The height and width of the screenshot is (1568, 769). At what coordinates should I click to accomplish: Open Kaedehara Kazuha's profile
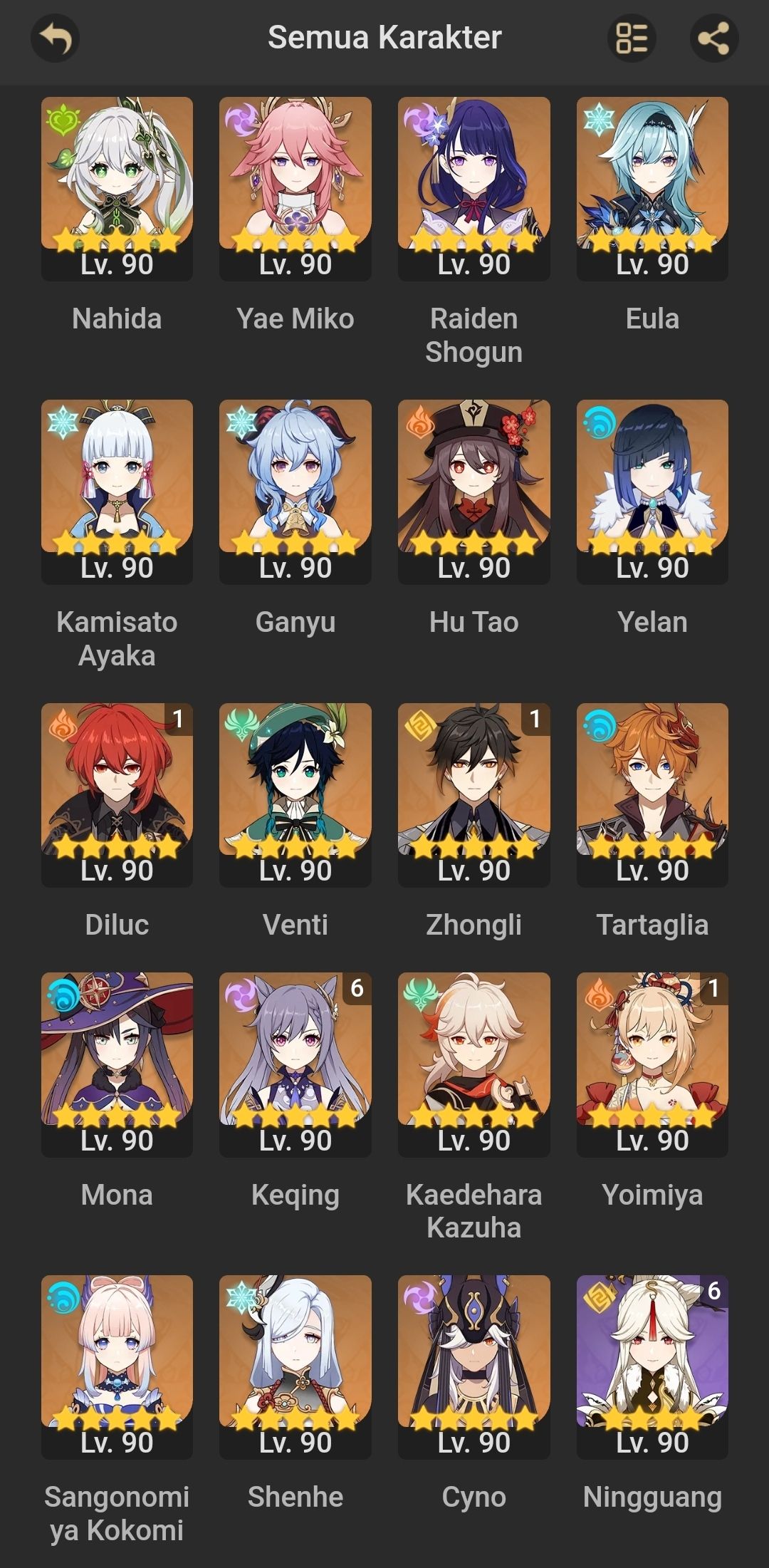point(474,1064)
